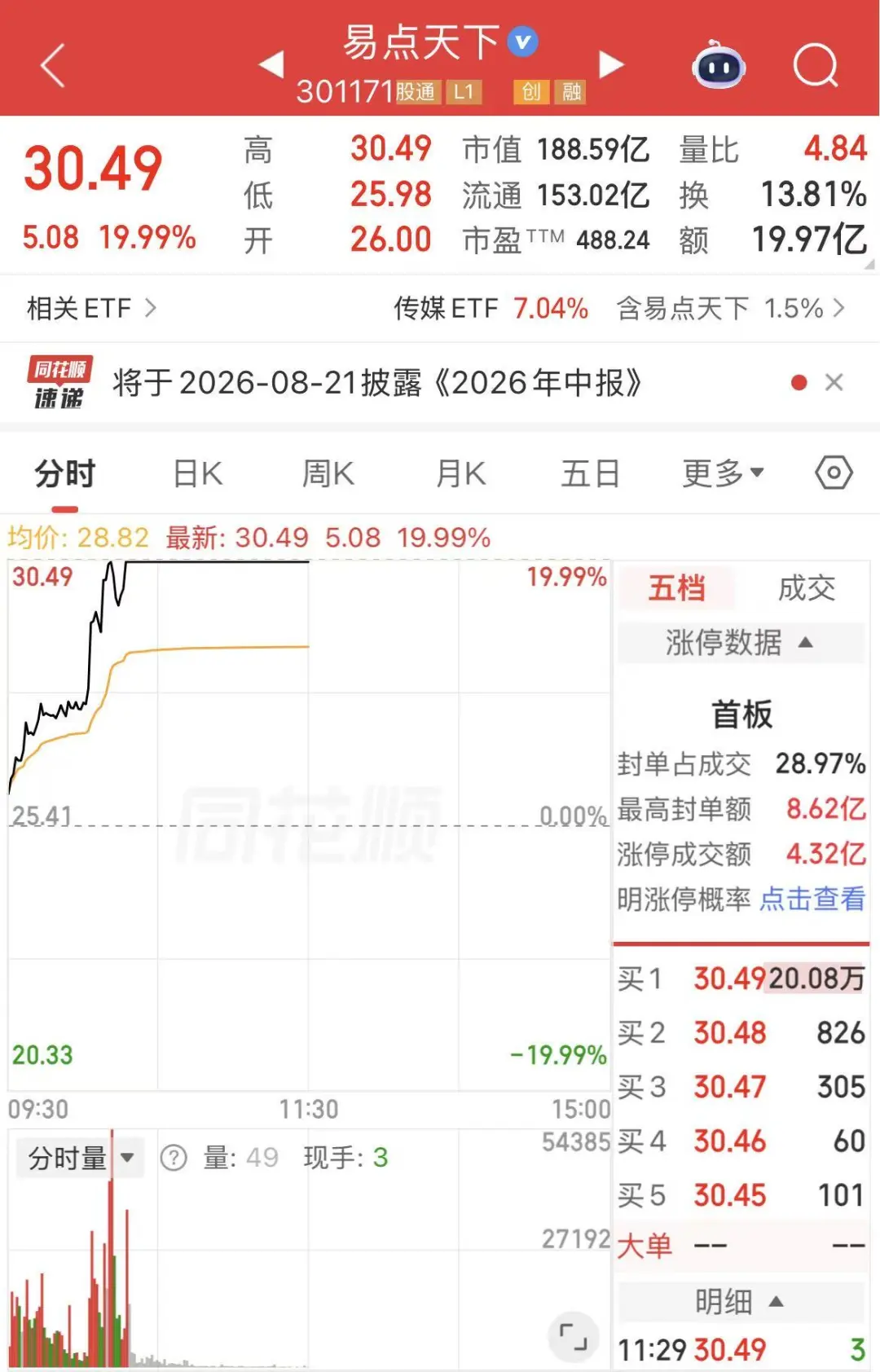Open the 传媒ETF details

491,308
